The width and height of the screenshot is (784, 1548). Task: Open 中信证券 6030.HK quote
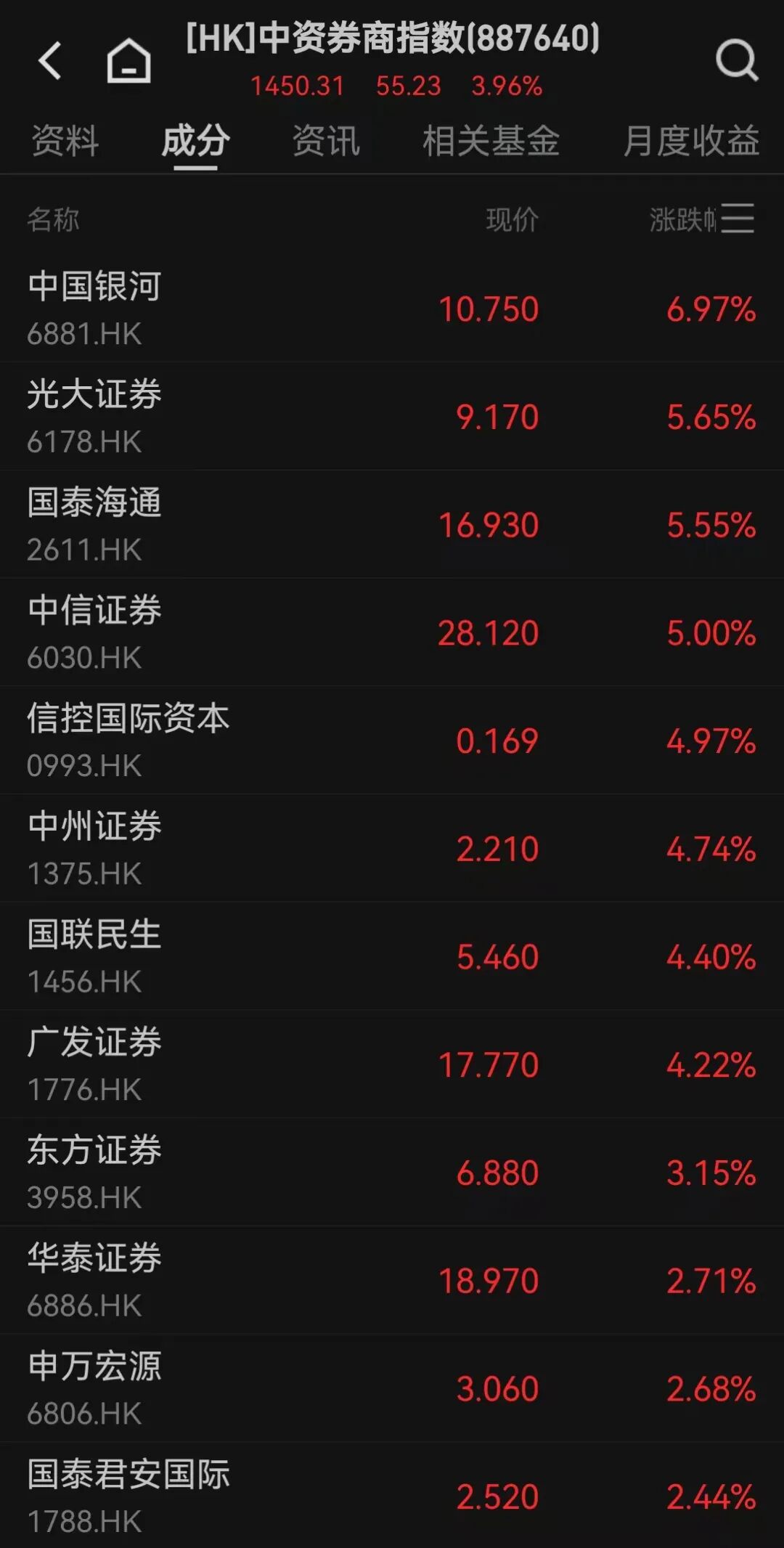pos(392,632)
